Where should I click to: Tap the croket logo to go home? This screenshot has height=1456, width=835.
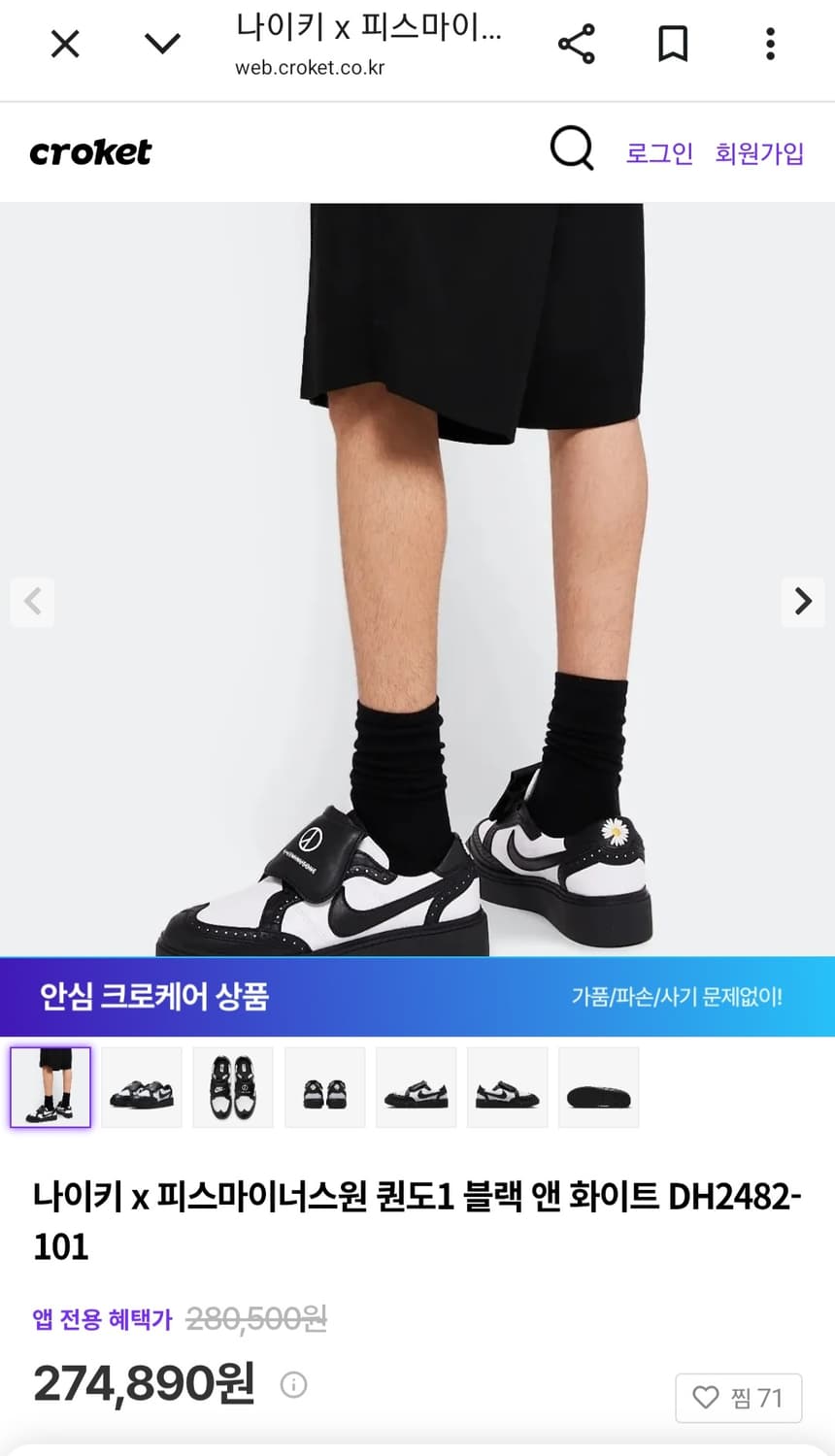[x=90, y=150]
